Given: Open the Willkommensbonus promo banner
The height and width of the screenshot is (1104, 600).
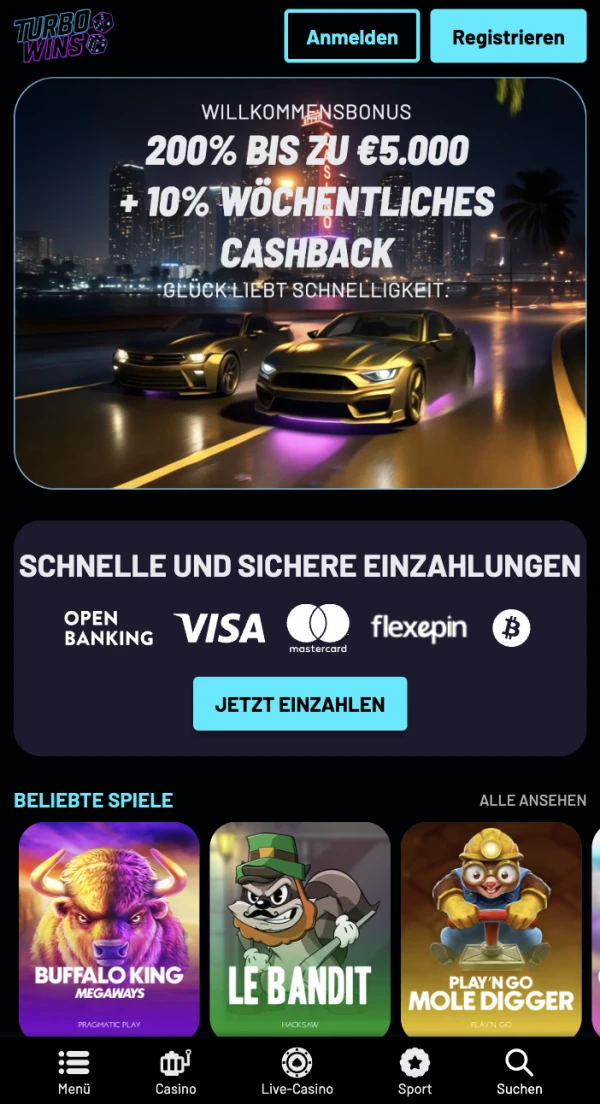Looking at the screenshot, I should click(300, 283).
